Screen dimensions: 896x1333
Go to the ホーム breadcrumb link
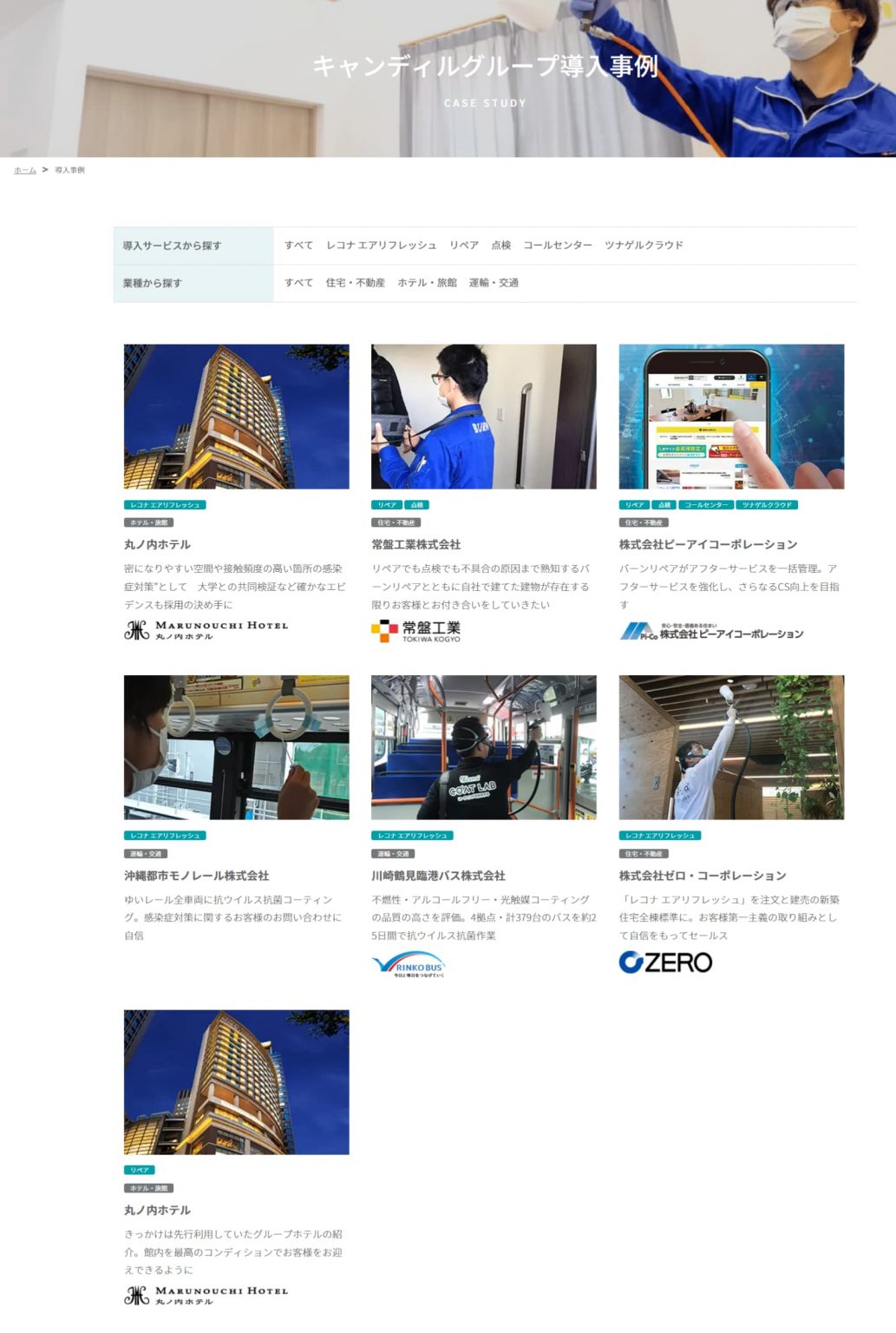click(24, 170)
